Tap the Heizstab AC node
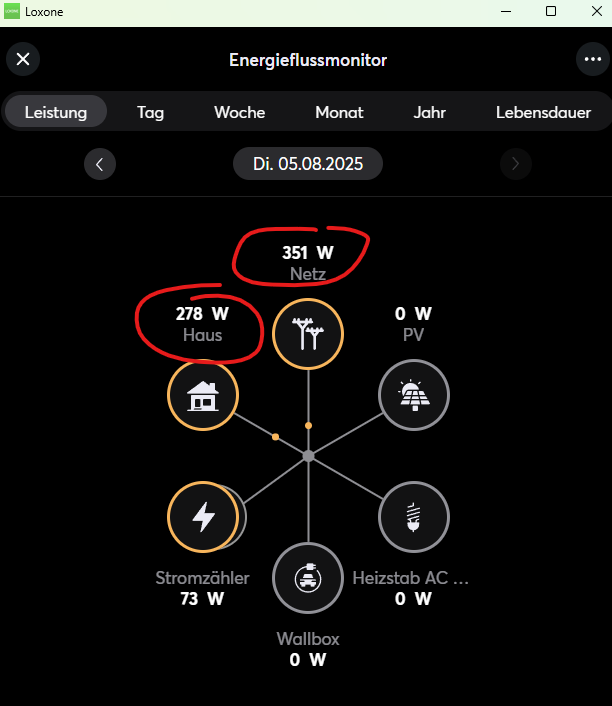 point(413,517)
